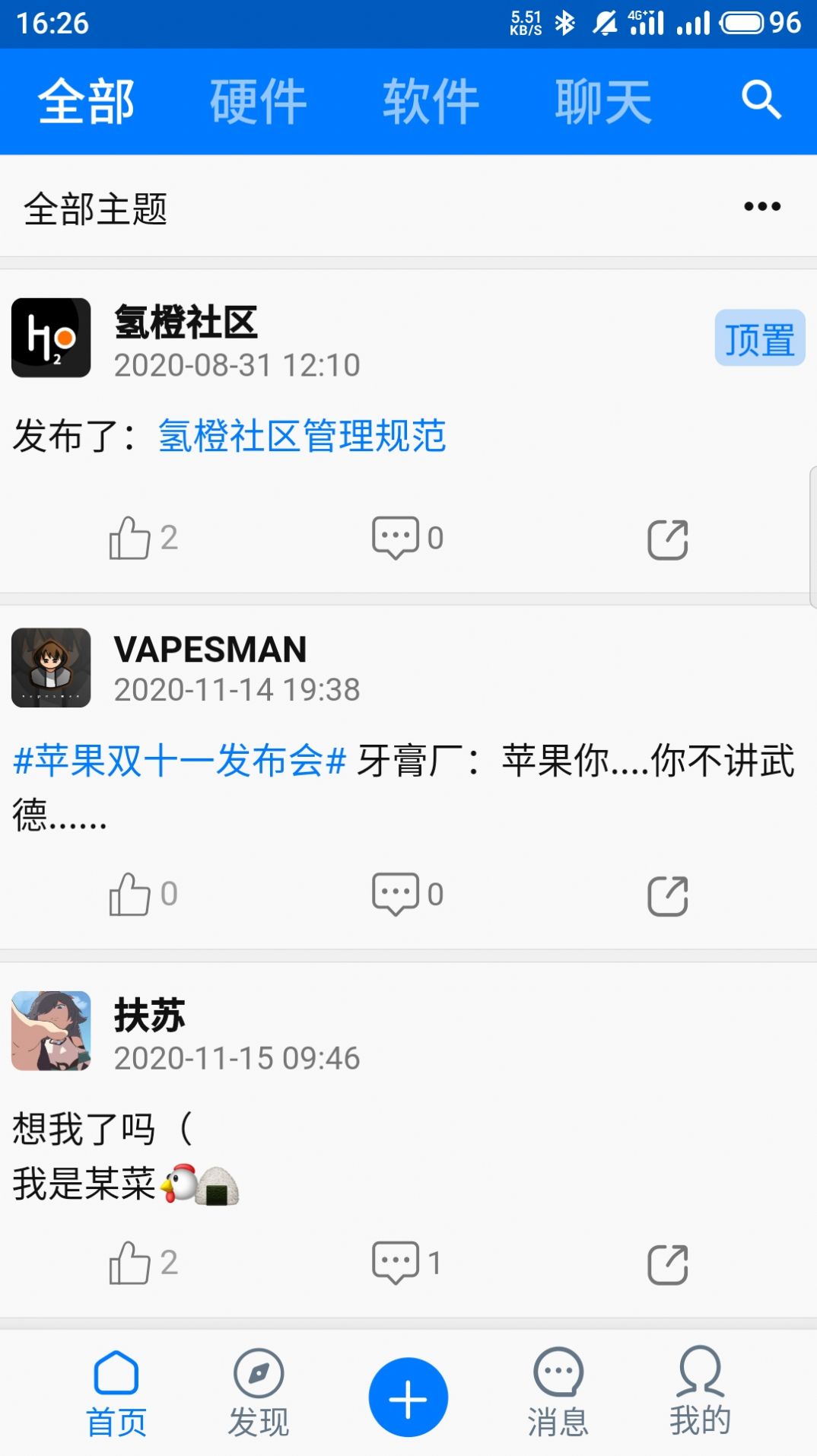Share 扶苏's post

click(667, 1264)
